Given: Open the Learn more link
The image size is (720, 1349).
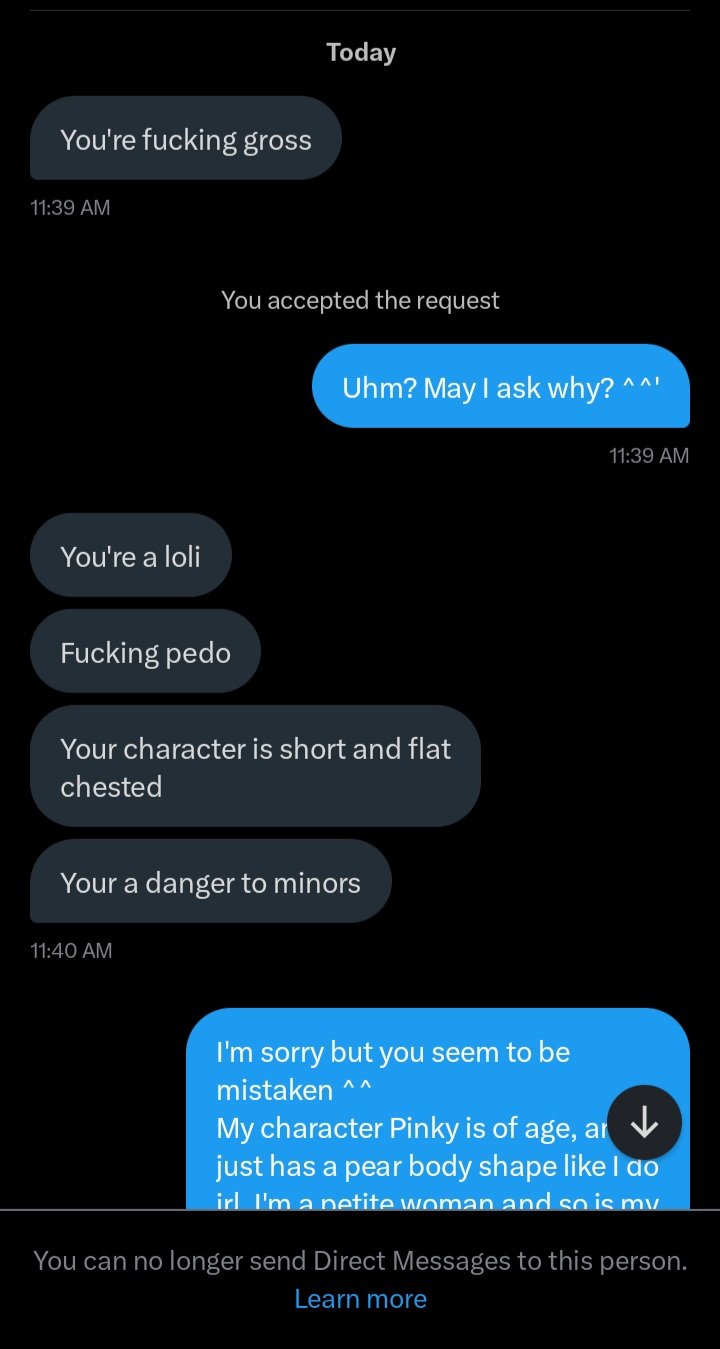Looking at the screenshot, I should [x=360, y=1299].
